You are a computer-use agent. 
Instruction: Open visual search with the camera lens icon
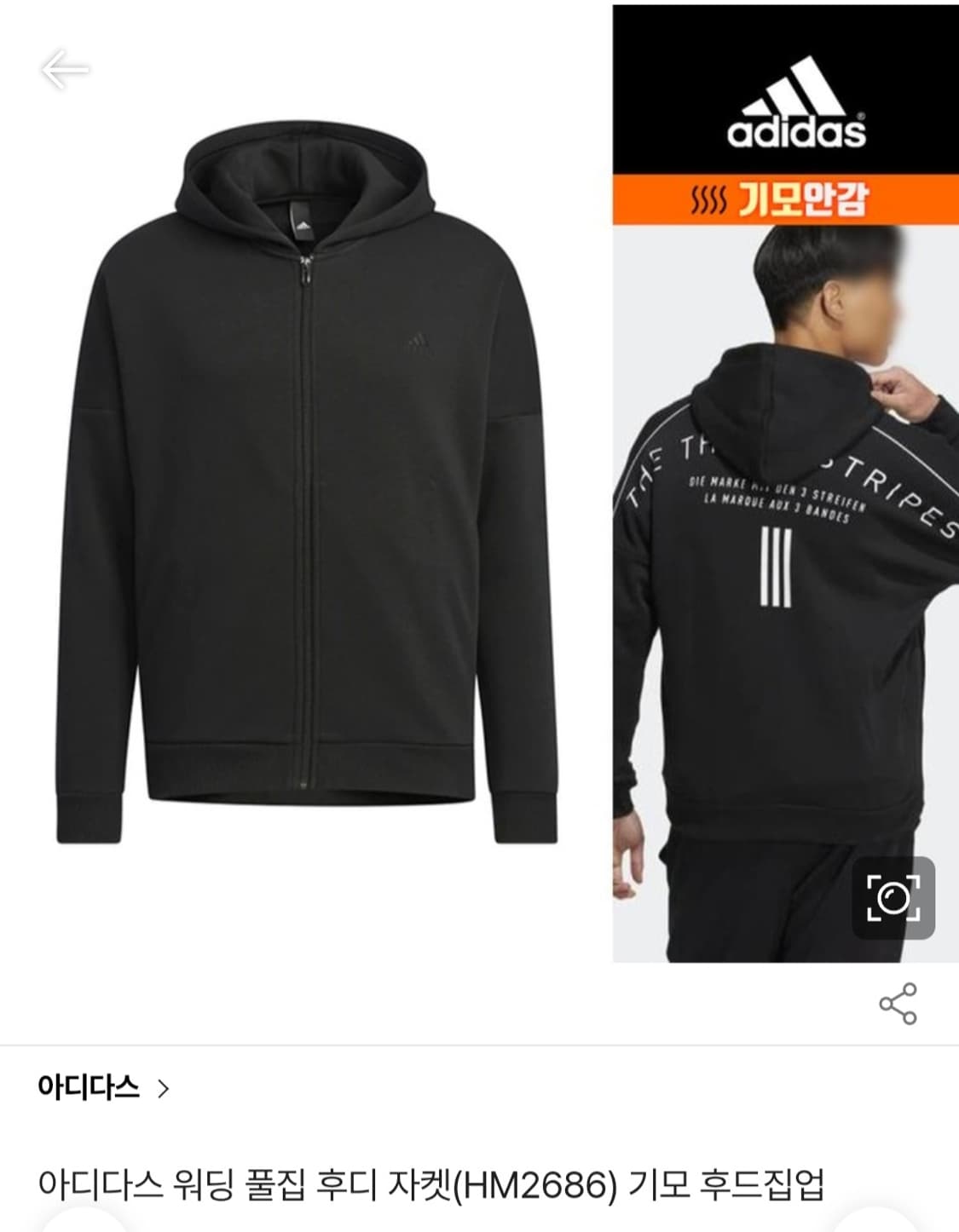(894, 899)
